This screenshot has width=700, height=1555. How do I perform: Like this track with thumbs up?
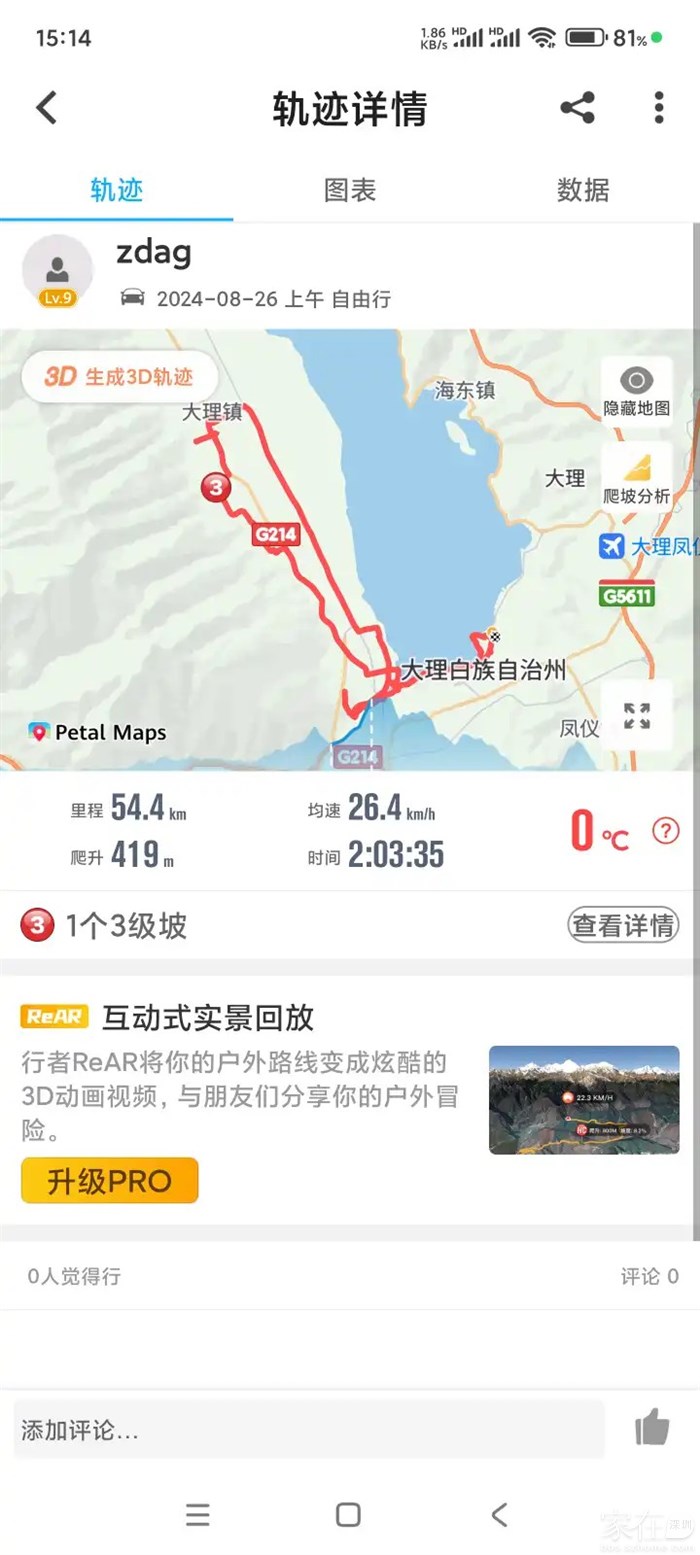(x=652, y=1428)
